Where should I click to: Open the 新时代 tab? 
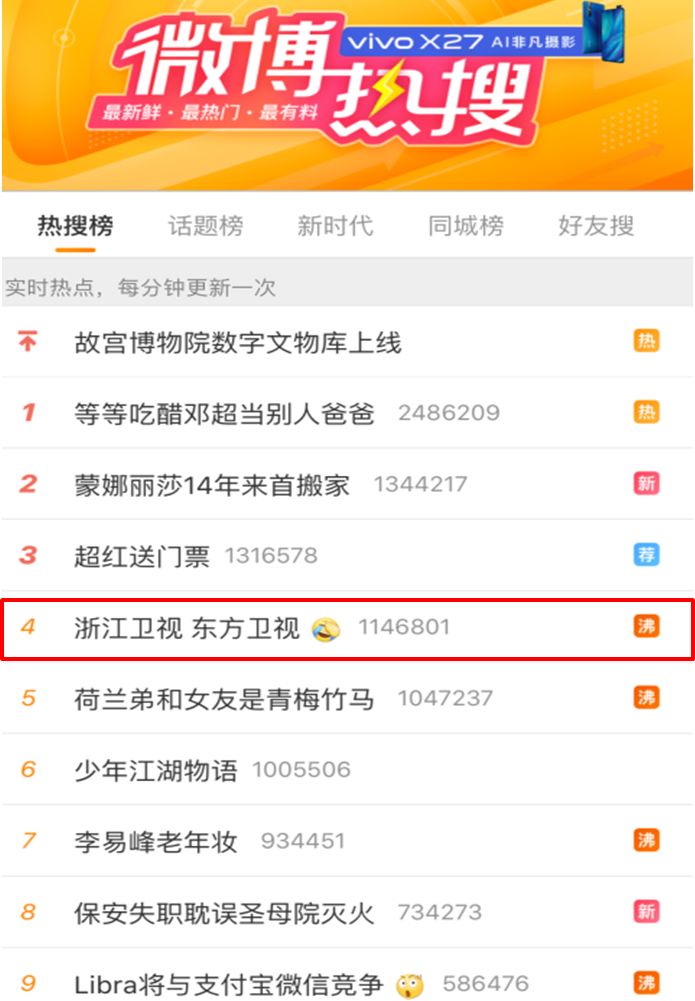(x=335, y=226)
